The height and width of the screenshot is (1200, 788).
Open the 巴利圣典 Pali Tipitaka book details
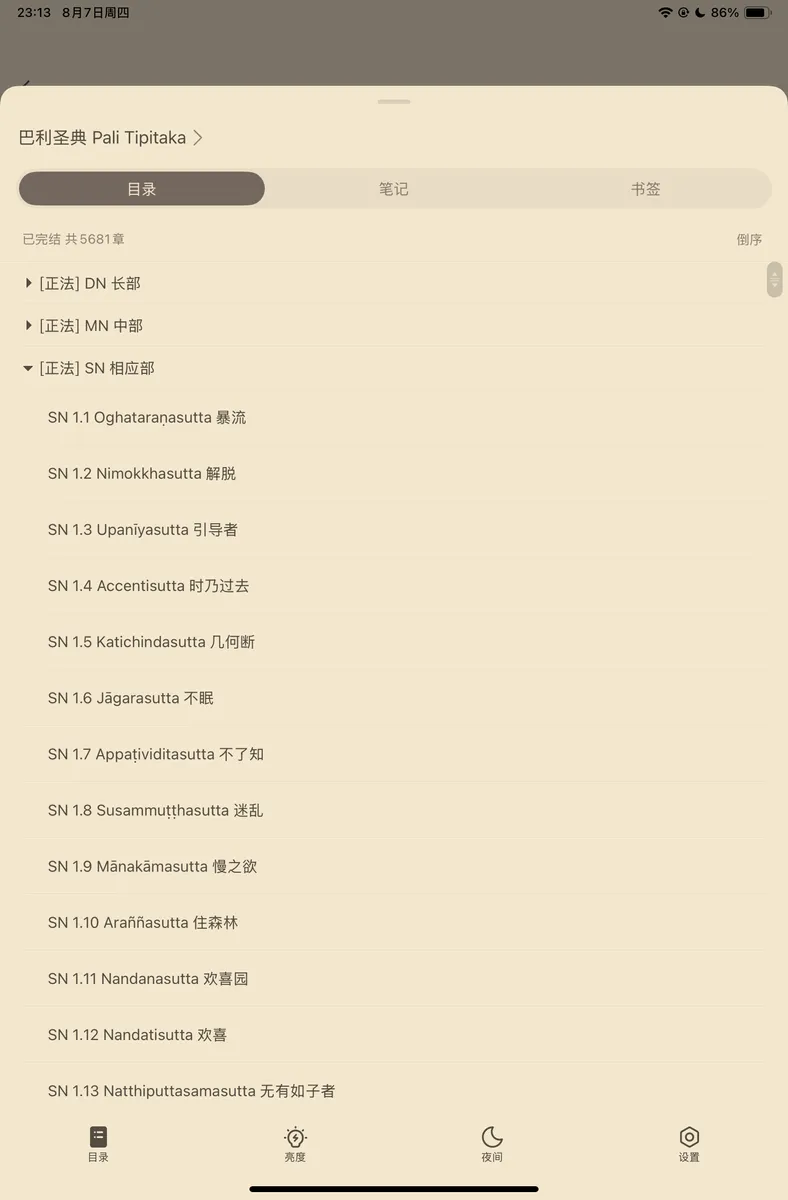110,138
